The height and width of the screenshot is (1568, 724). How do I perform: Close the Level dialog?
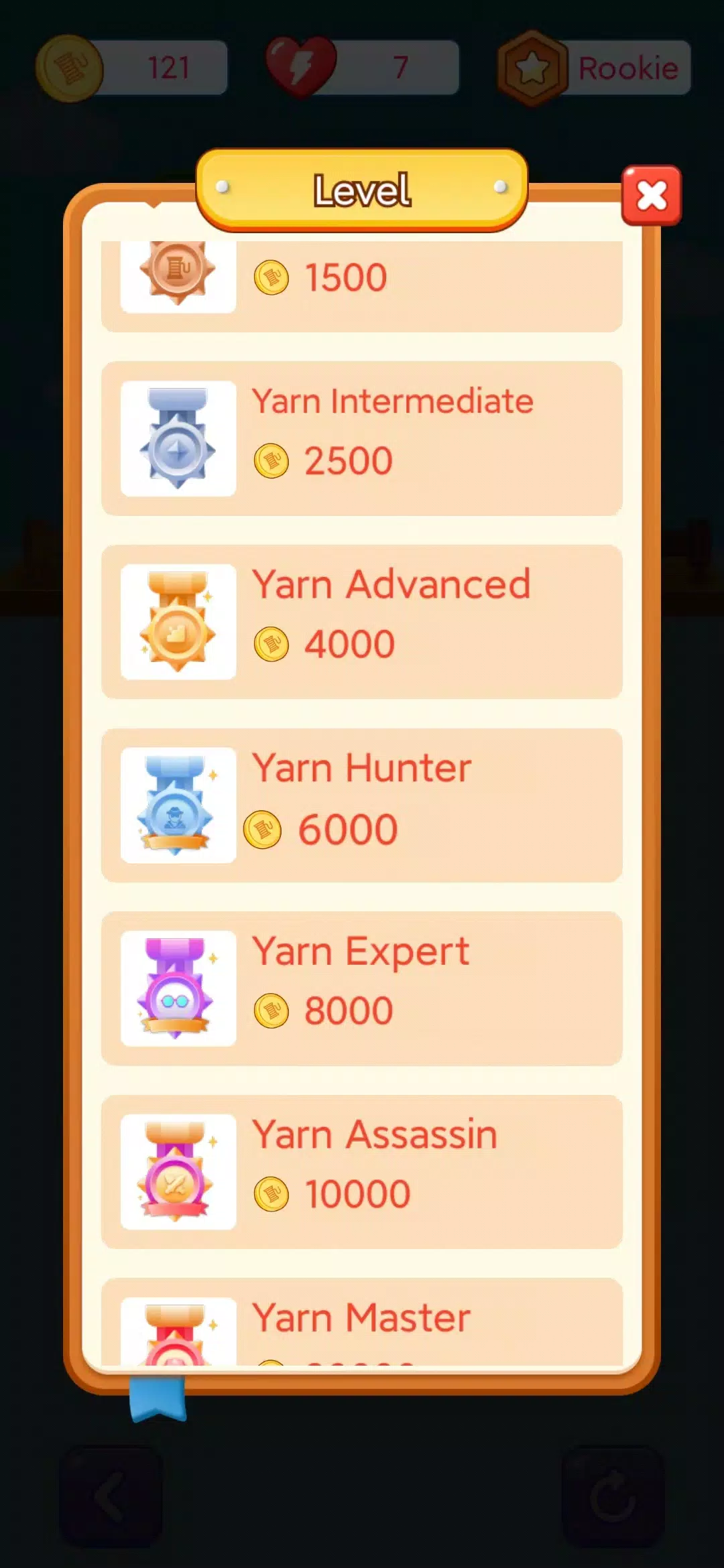(x=652, y=196)
